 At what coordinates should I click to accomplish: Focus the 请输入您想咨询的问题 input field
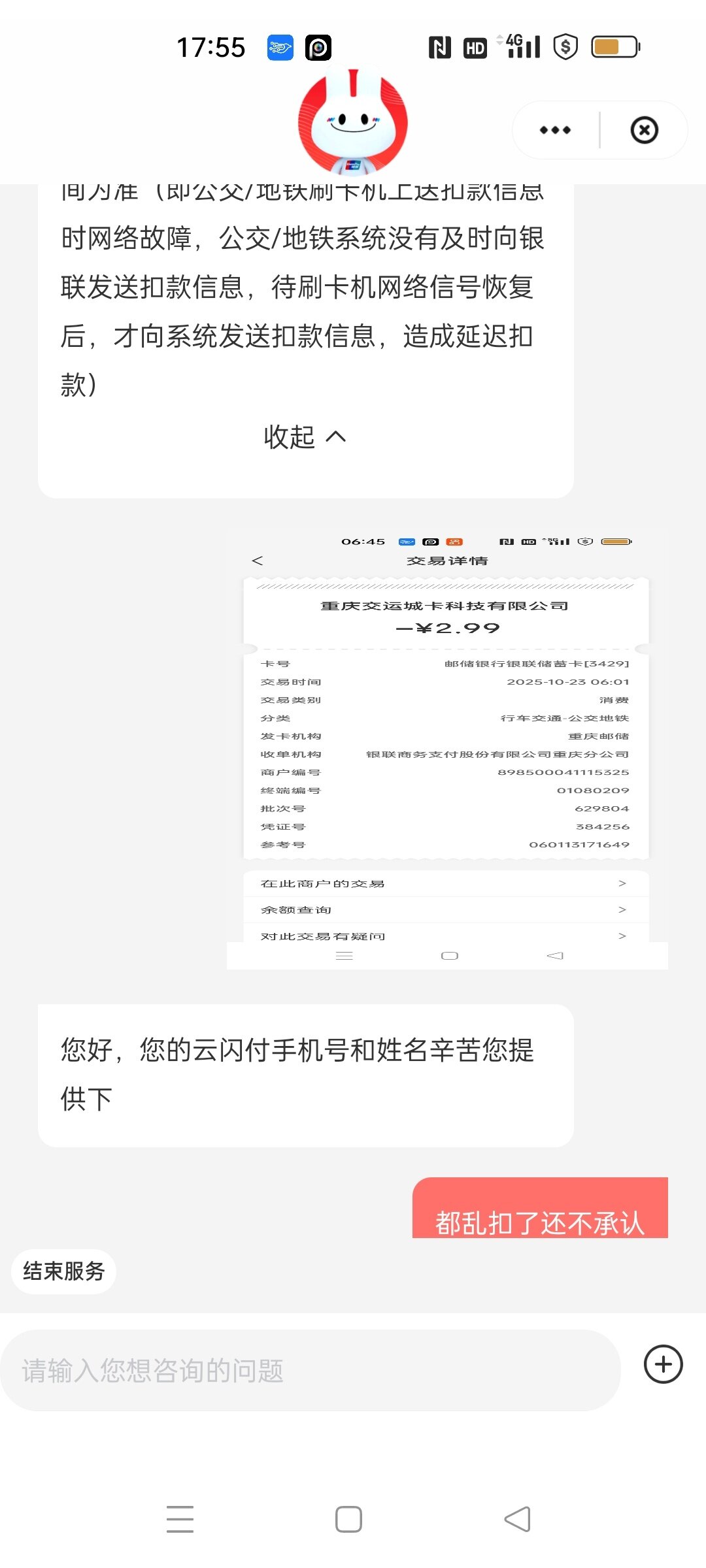coord(310,1370)
